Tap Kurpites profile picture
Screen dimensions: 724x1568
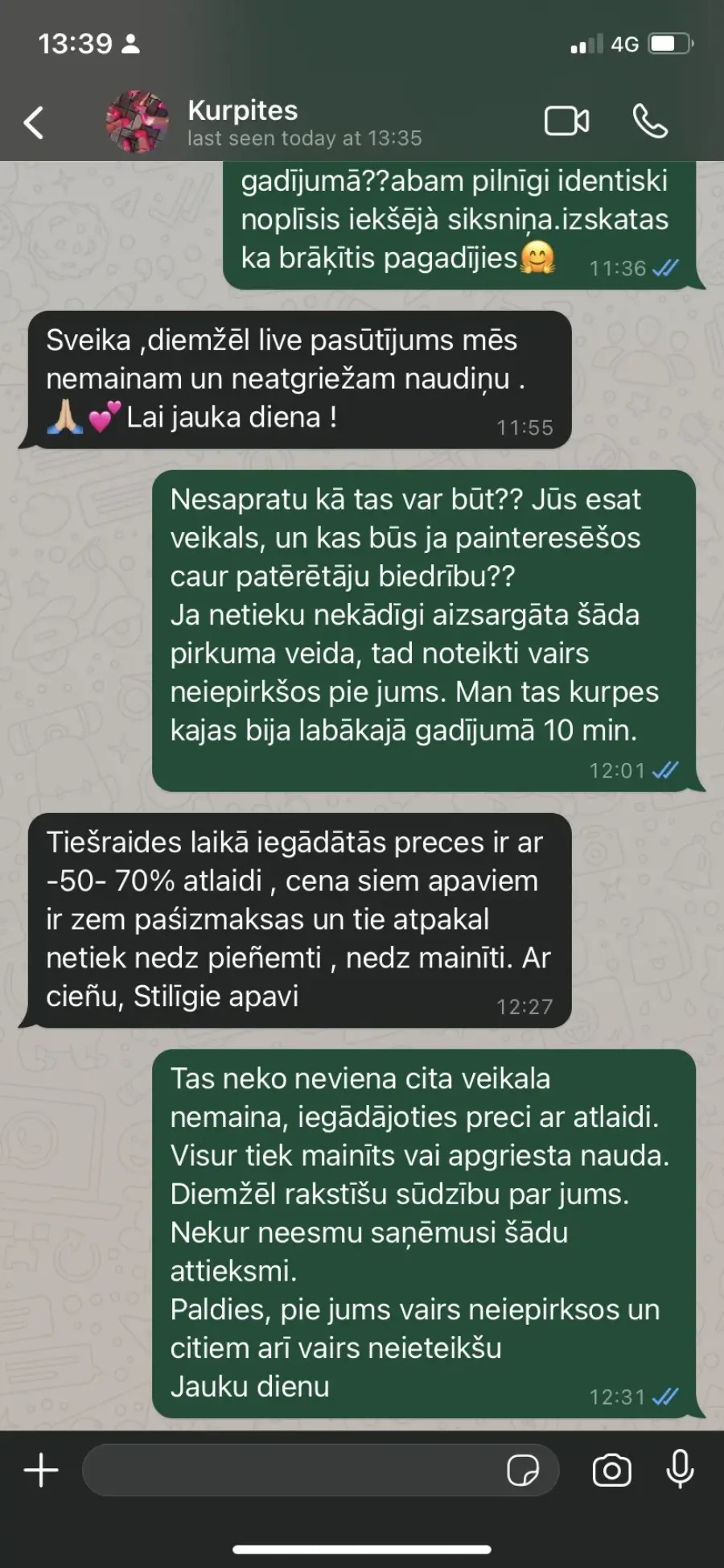pos(138,122)
